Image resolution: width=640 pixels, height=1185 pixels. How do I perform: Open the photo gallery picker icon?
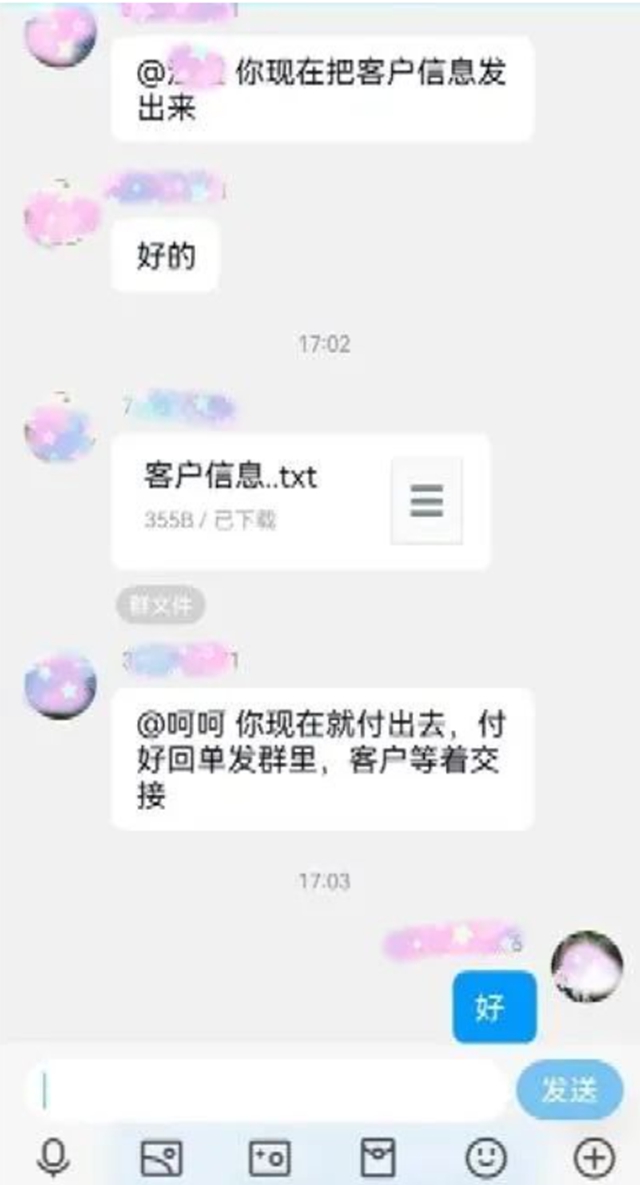click(x=161, y=1158)
